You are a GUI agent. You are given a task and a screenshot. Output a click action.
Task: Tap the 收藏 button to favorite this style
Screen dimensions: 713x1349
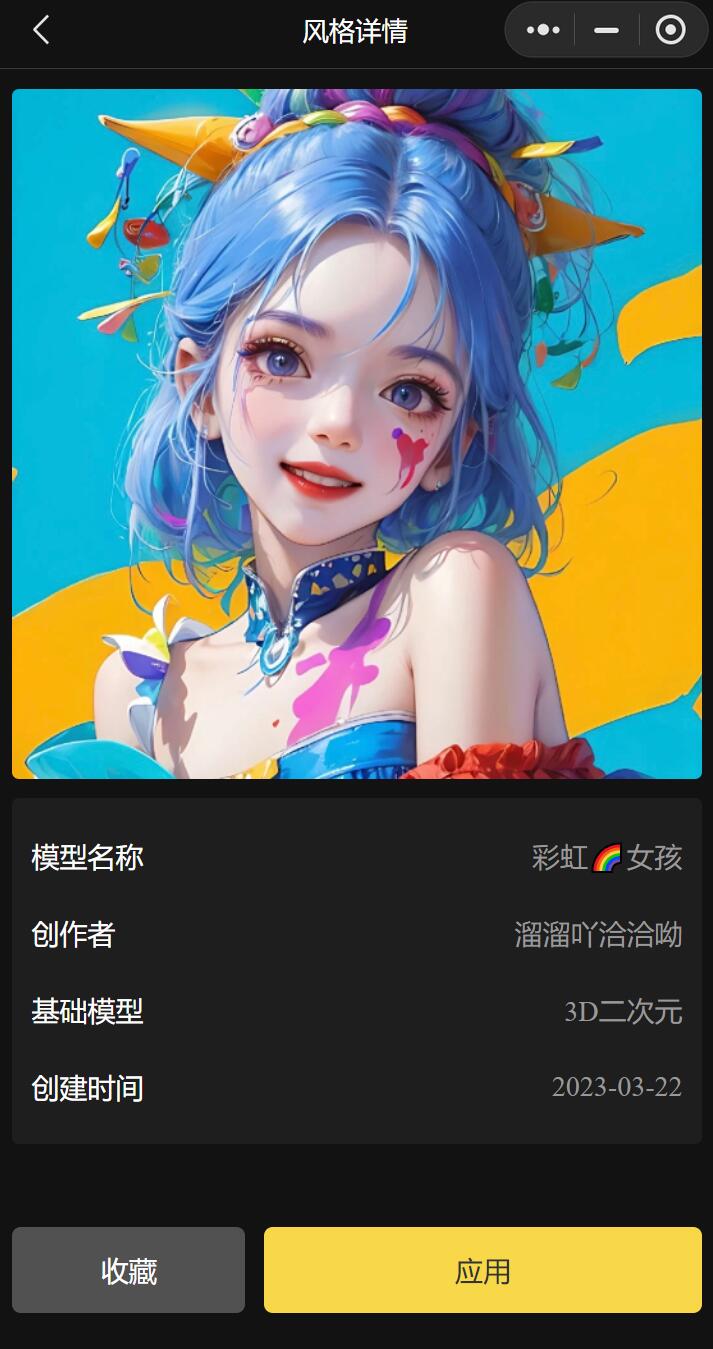pos(128,1270)
